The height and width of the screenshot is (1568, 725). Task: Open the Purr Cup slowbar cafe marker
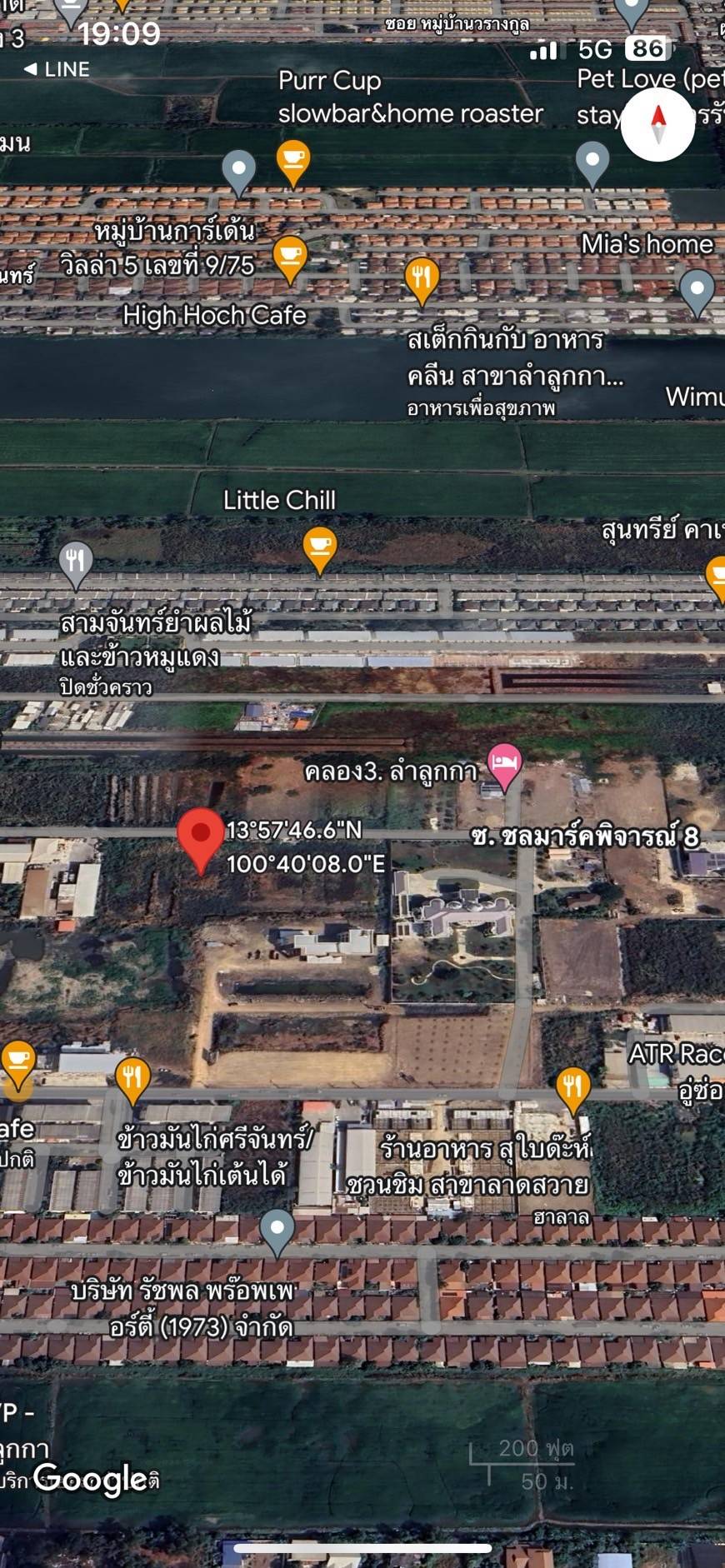(x=292, y=161)
